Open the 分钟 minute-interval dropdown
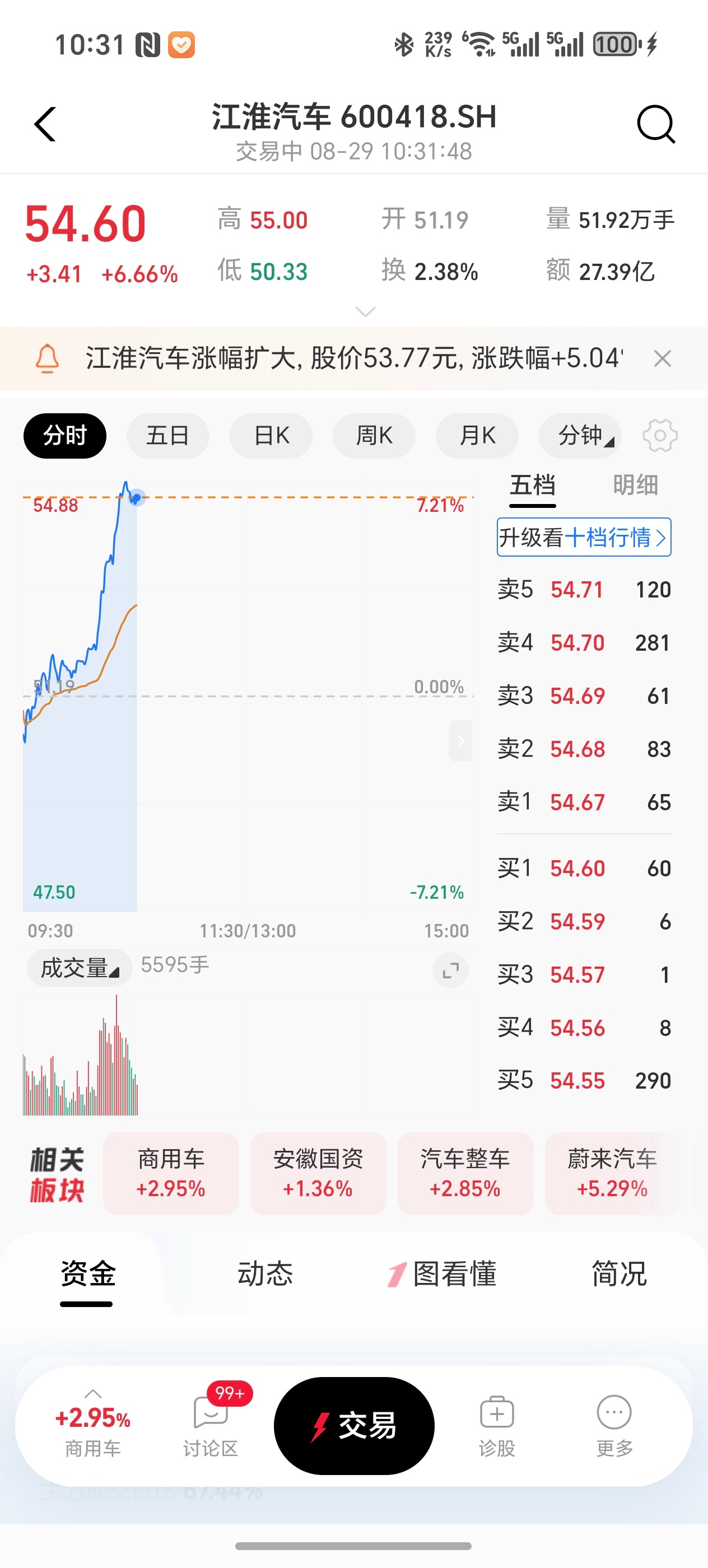708x1568 pixels. click(579, 435)
